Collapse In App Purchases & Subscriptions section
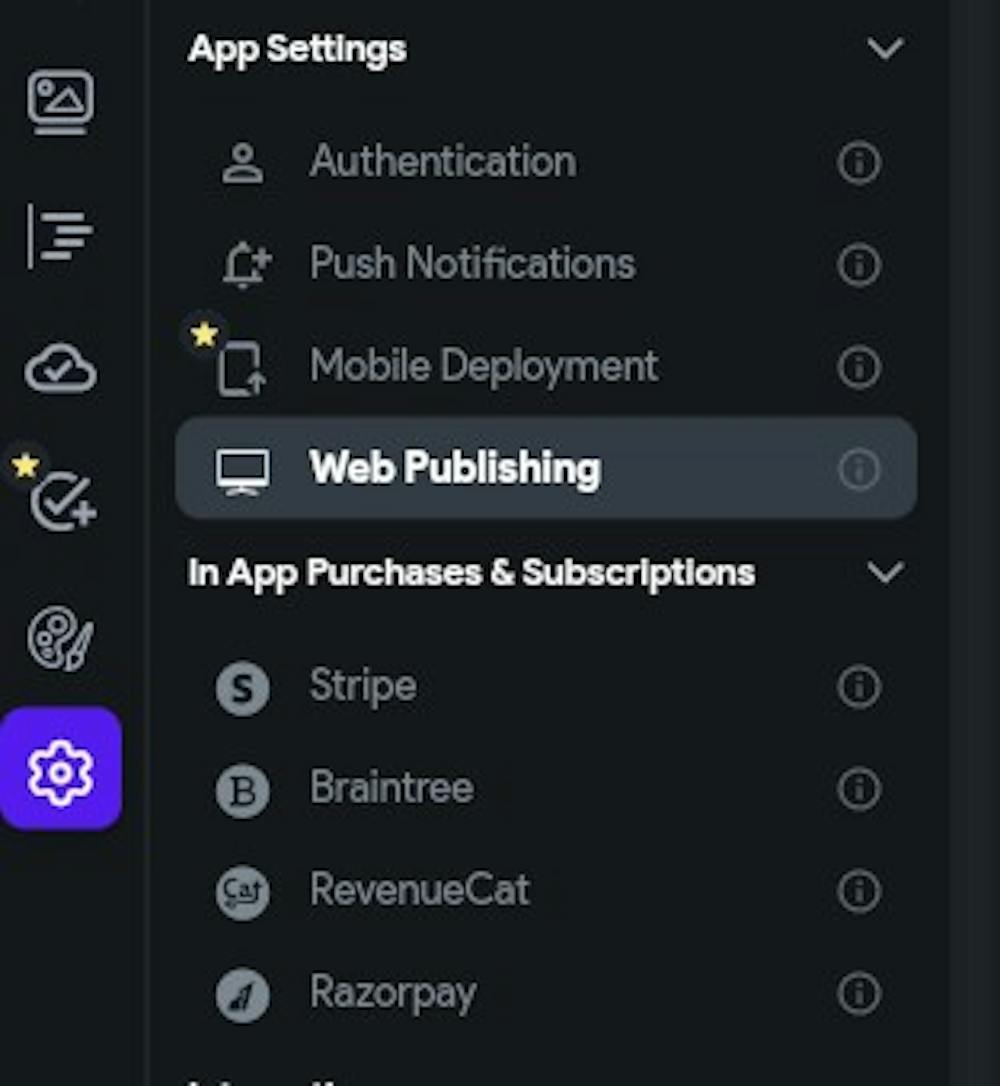Image resolution: width=1000 pixels, height=1086 pixels. click(885, 573)
